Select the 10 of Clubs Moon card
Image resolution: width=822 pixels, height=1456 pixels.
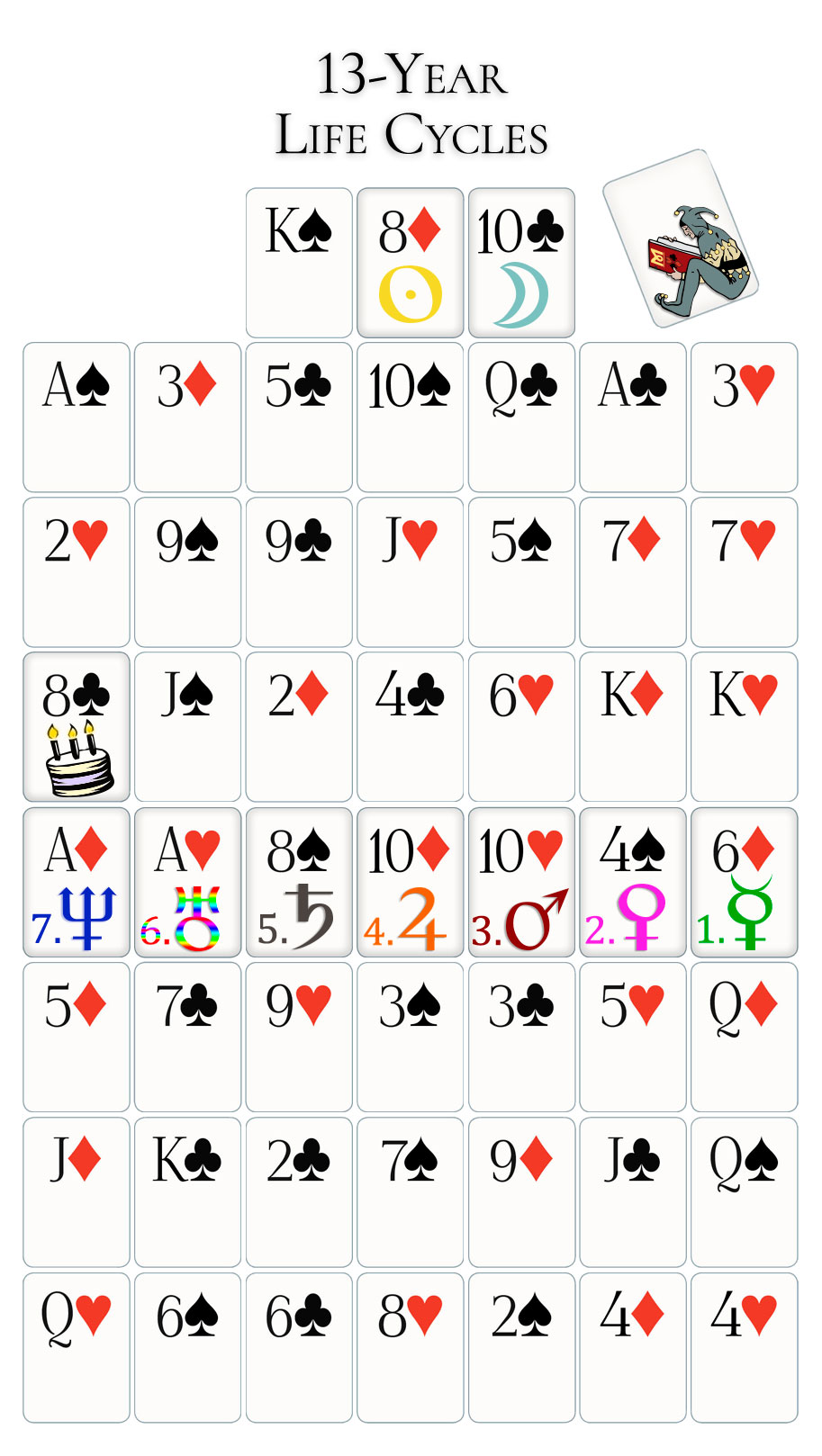(x=522, y=263)
